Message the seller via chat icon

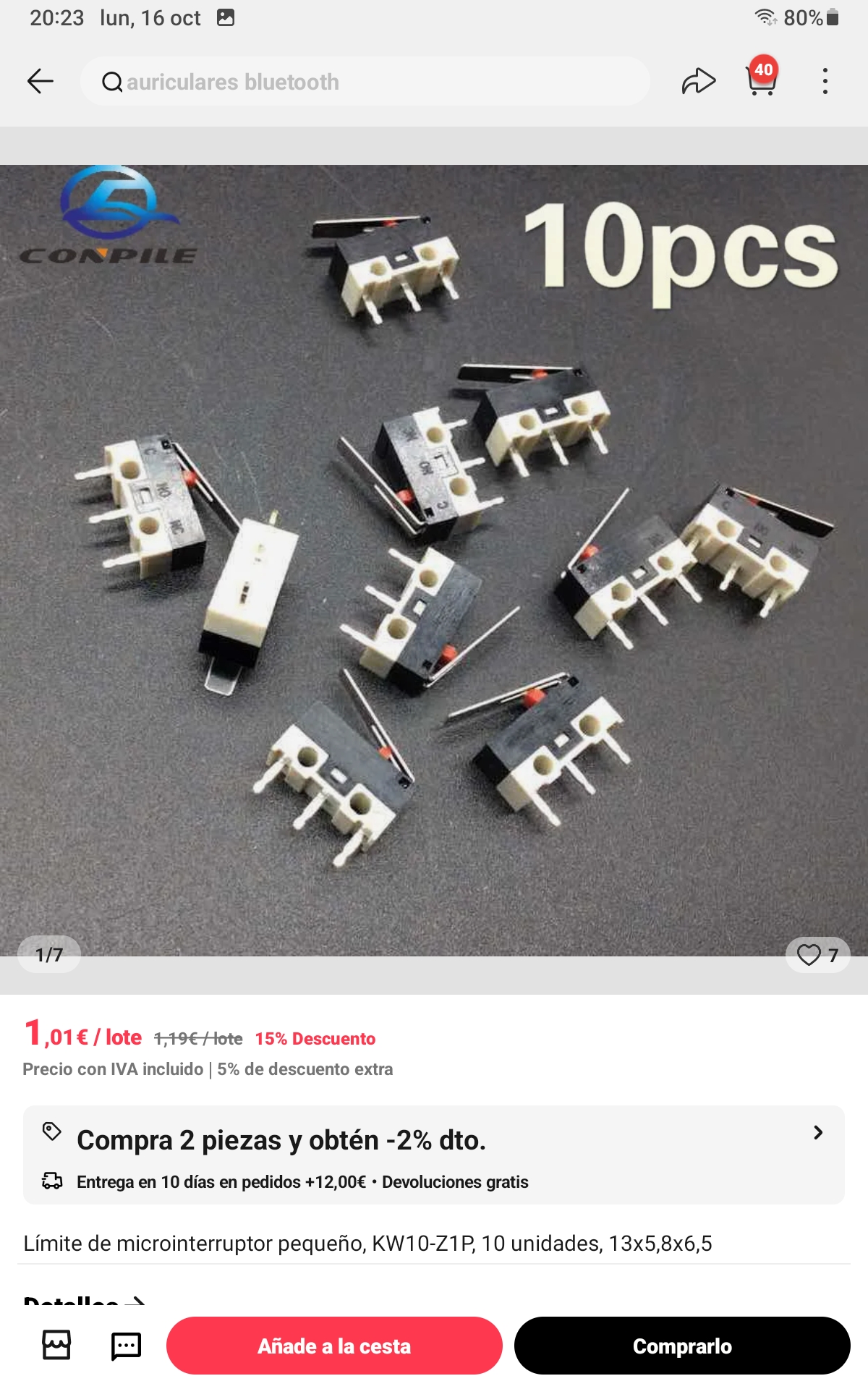(x=126, y=1346)
